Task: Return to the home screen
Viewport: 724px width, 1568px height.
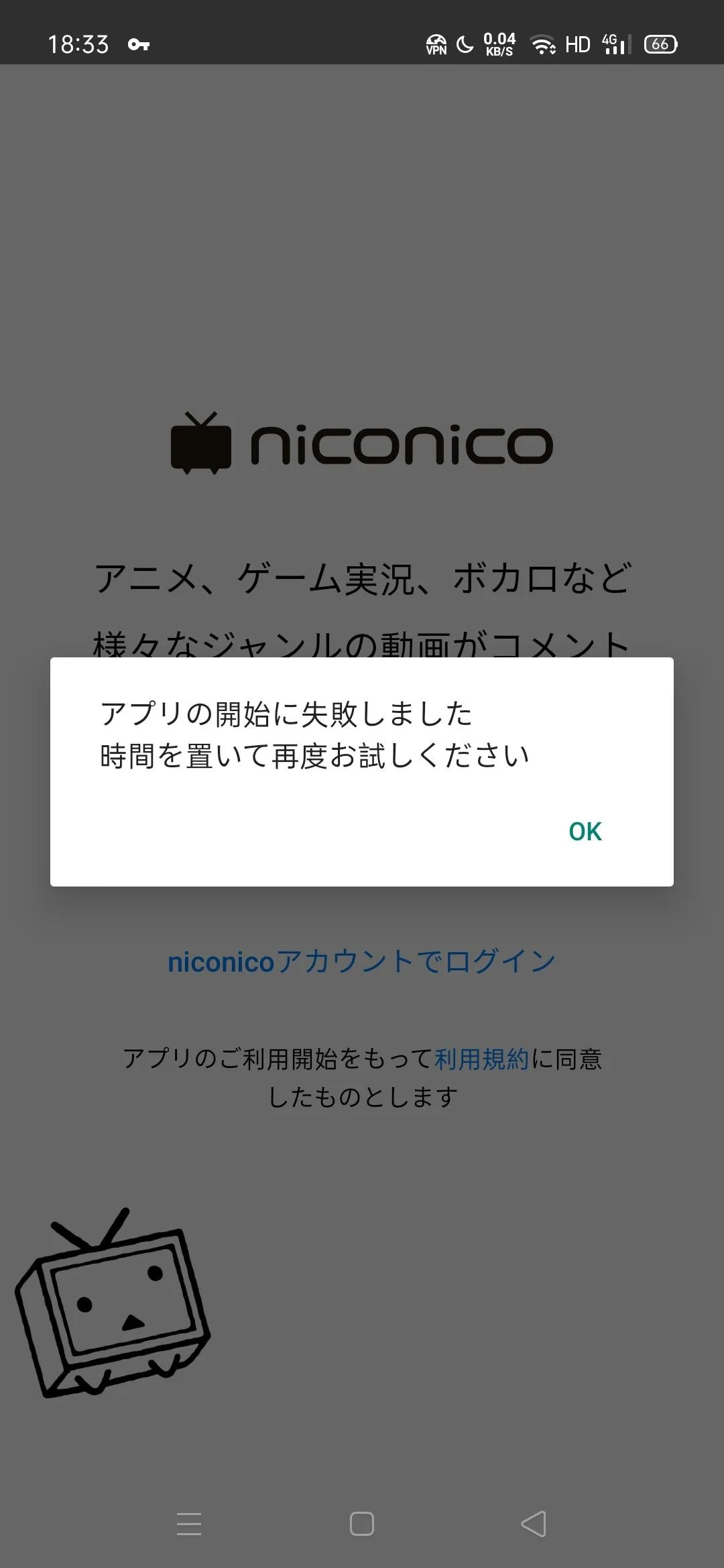Action: [x=362, y=1524]
